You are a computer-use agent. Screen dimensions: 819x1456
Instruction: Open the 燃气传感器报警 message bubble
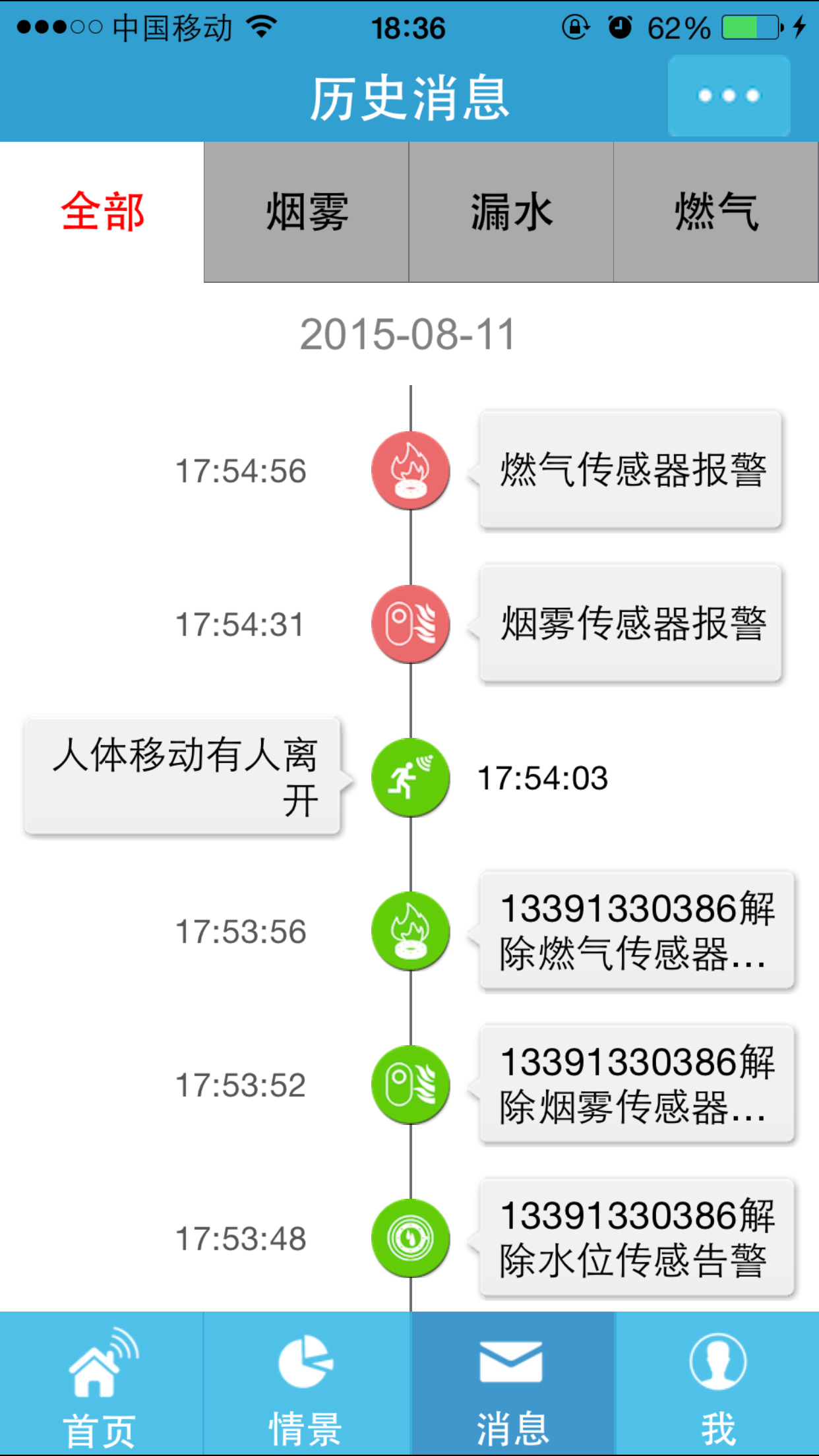coord(630,470)
